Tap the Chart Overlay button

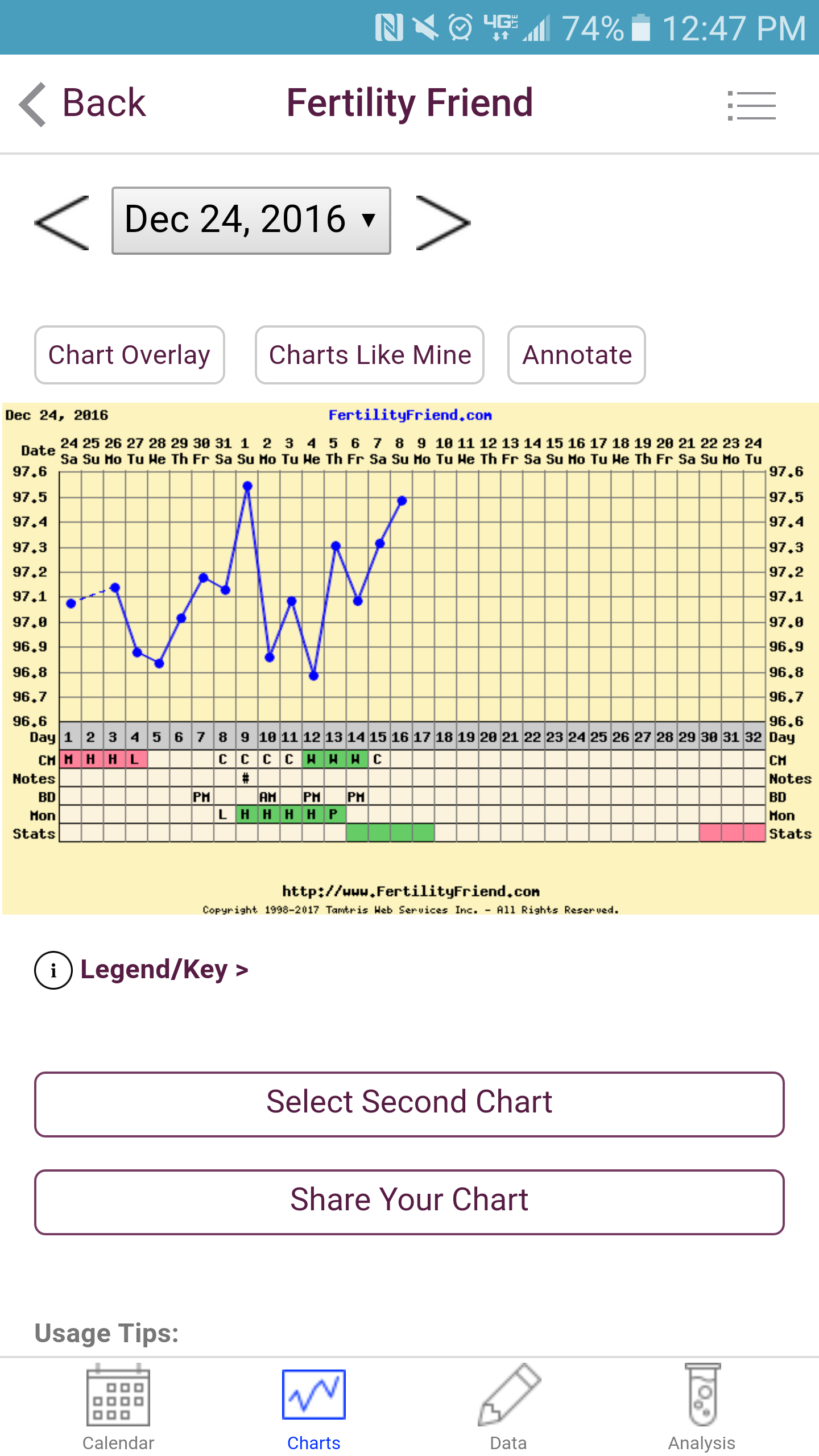130,355
